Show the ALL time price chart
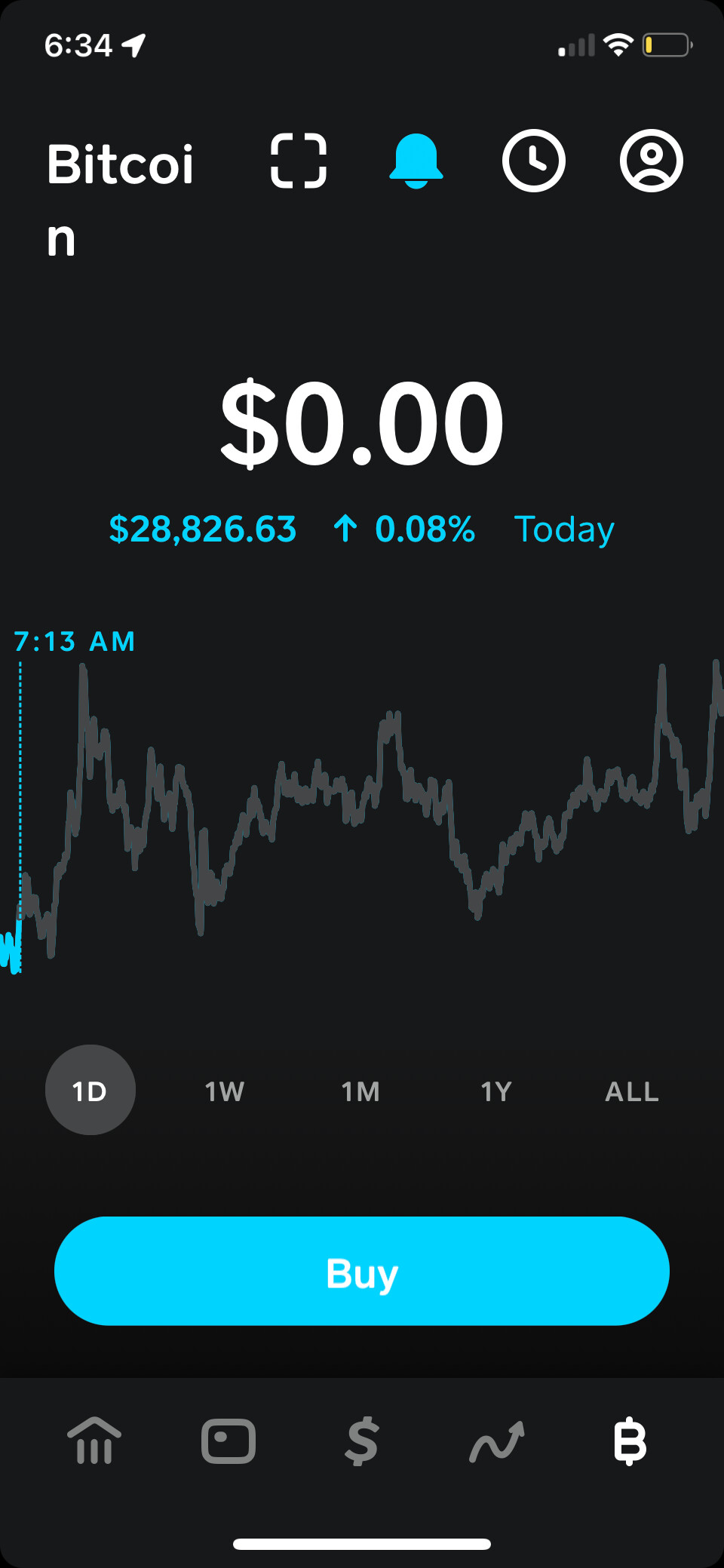This screenshot has height=1568, width=724. click(x=632, y=1091)
